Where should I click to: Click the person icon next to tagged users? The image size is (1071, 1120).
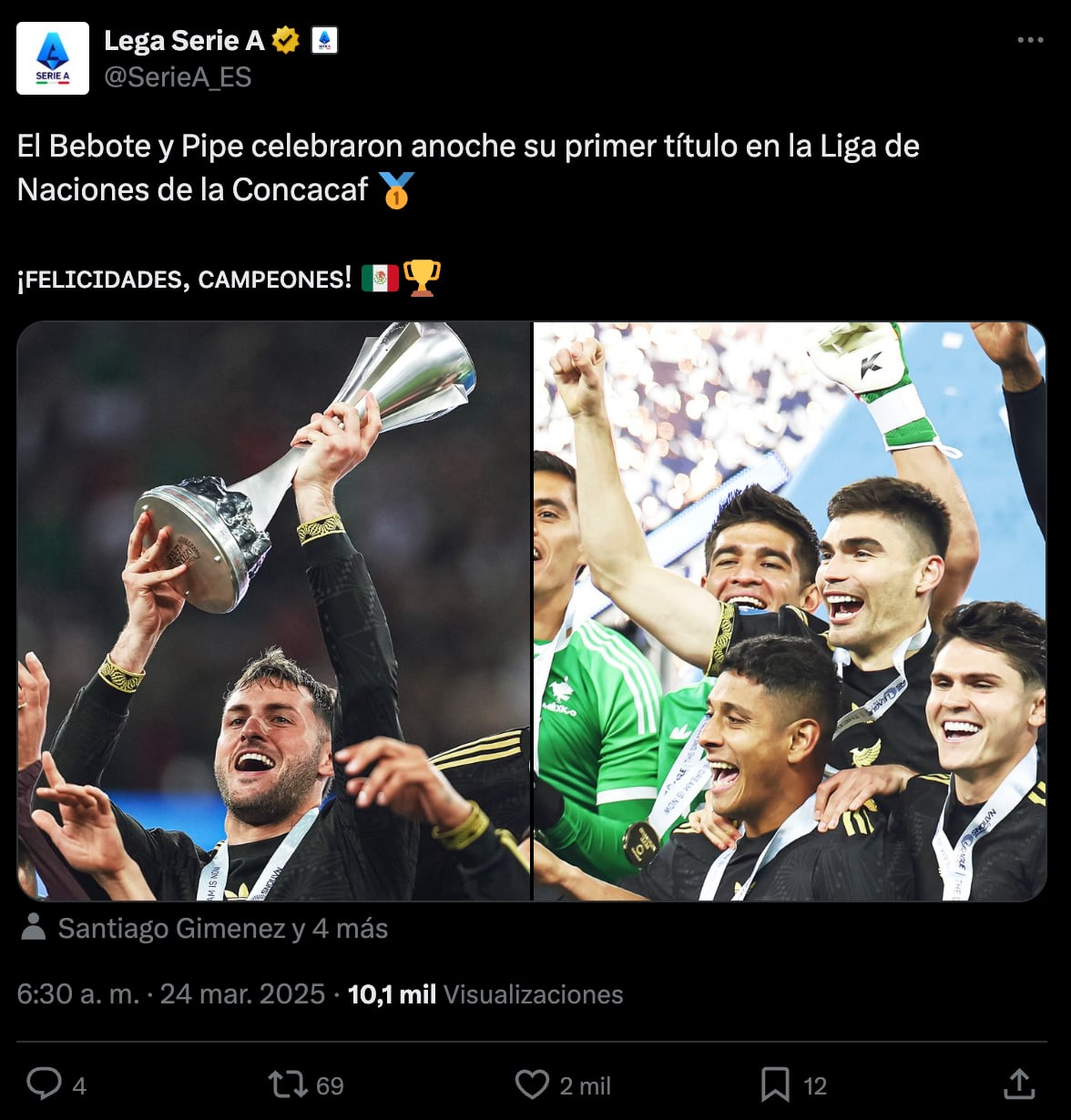(35, 929)
